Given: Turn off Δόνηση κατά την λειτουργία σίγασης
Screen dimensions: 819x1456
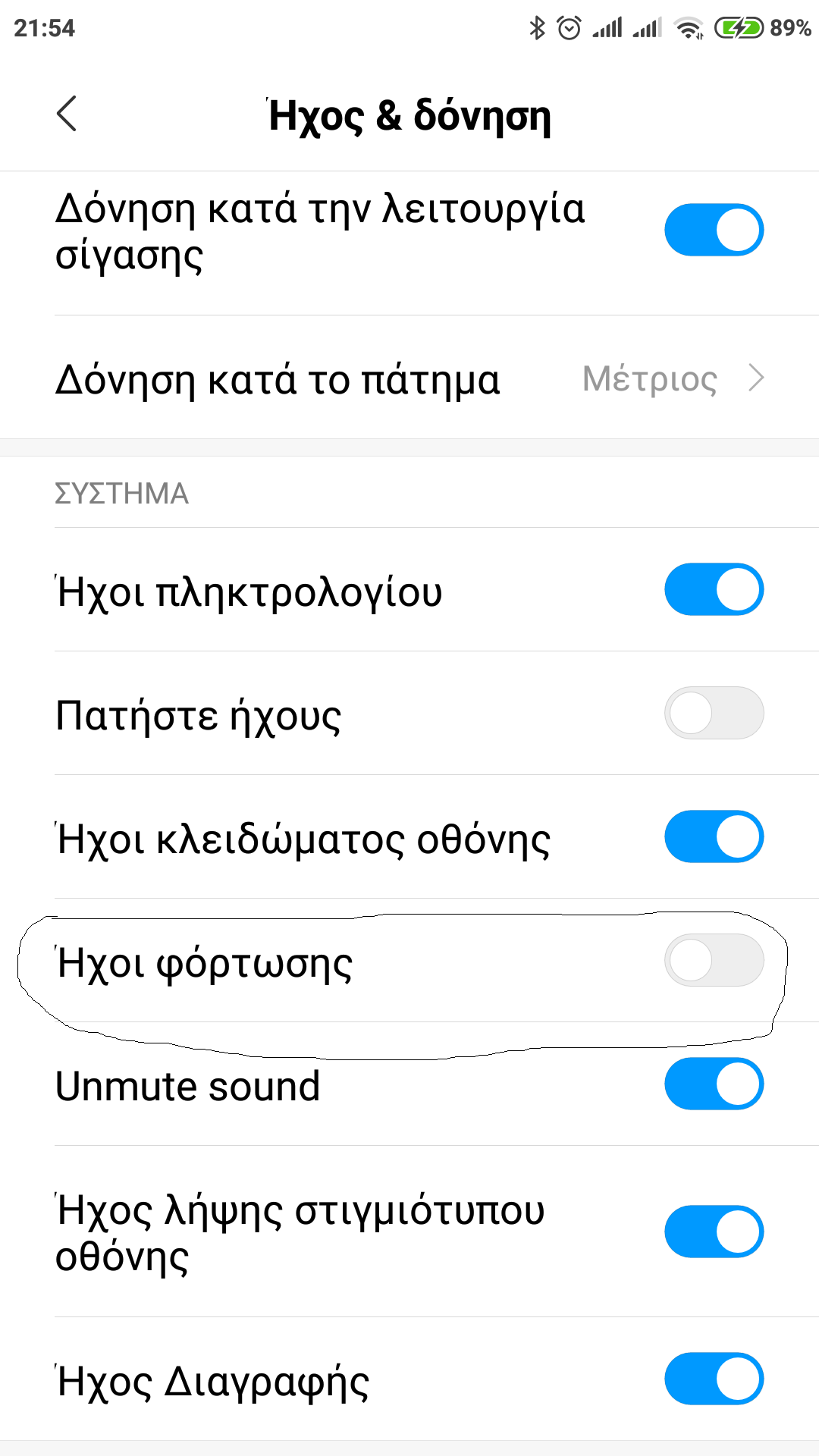Looking at the screenshot, I should 714,230.
